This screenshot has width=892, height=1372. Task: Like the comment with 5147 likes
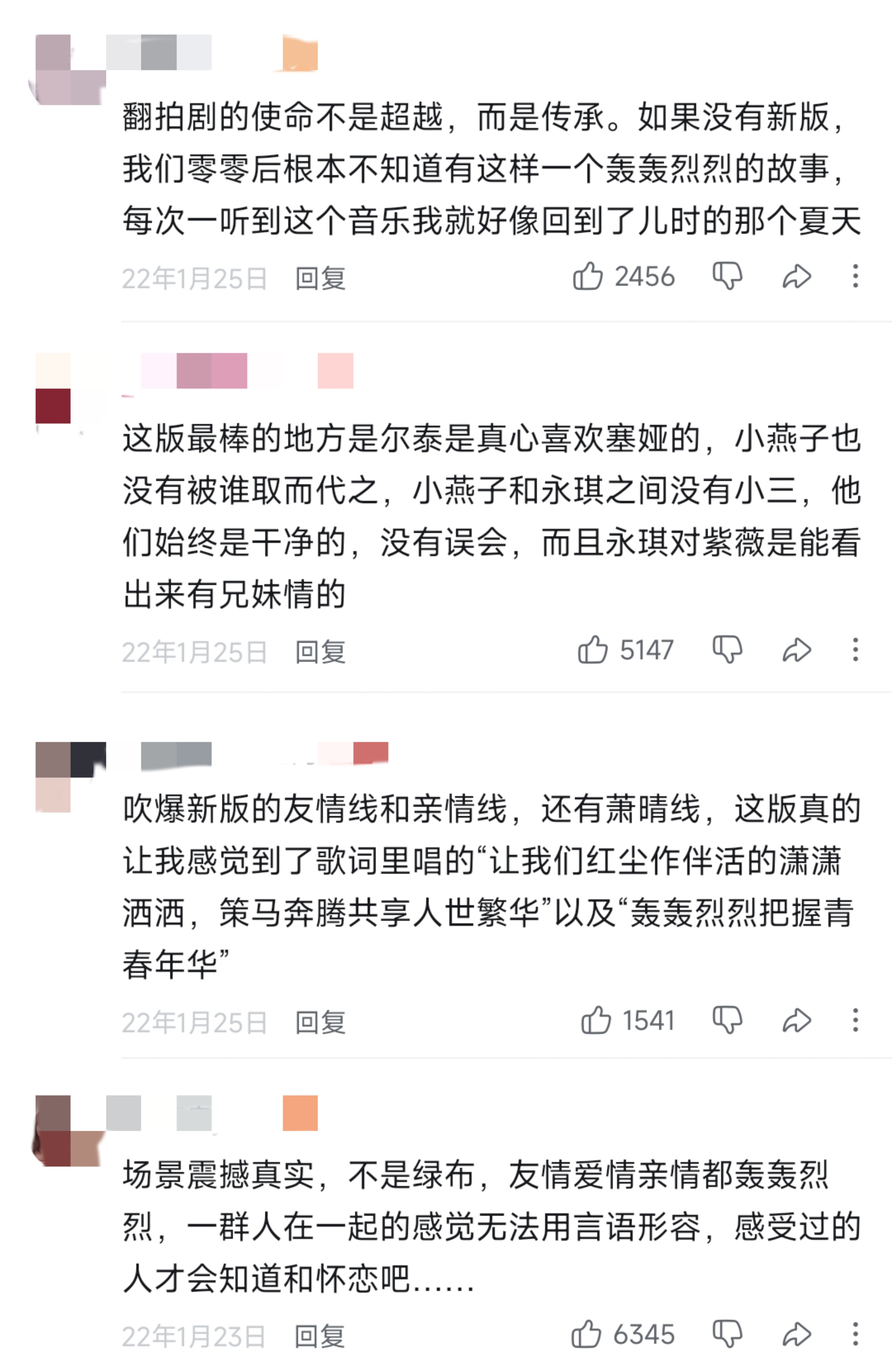(592, 650)
